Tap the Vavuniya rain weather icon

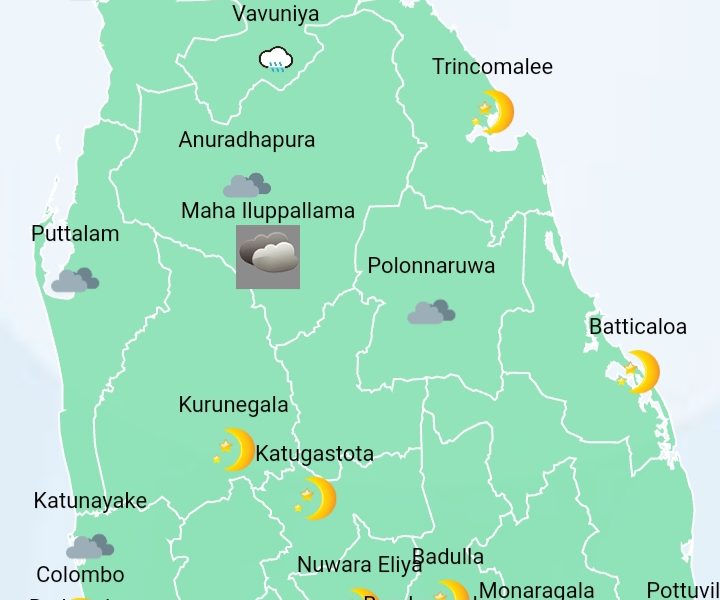coord(276,60)
